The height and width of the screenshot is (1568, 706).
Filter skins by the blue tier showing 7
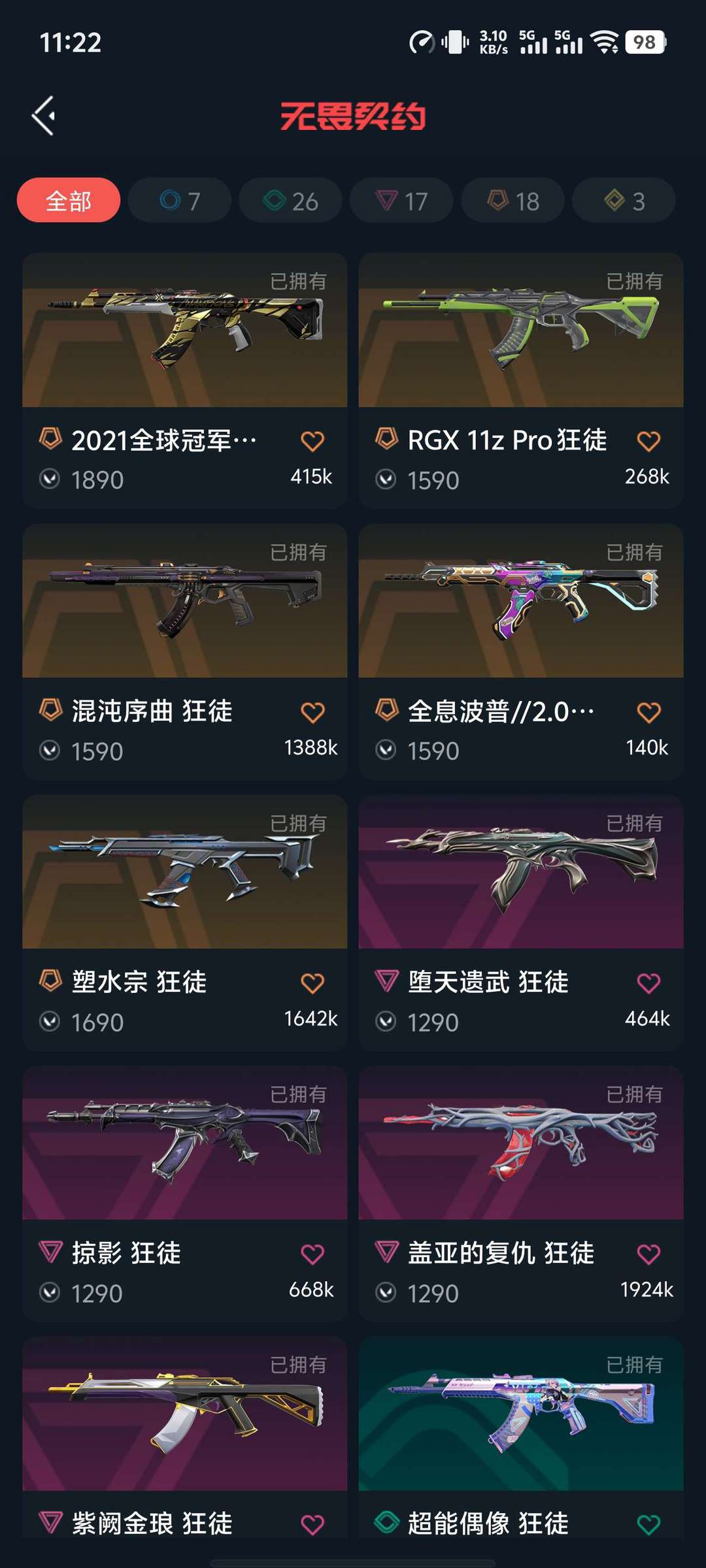180,201
